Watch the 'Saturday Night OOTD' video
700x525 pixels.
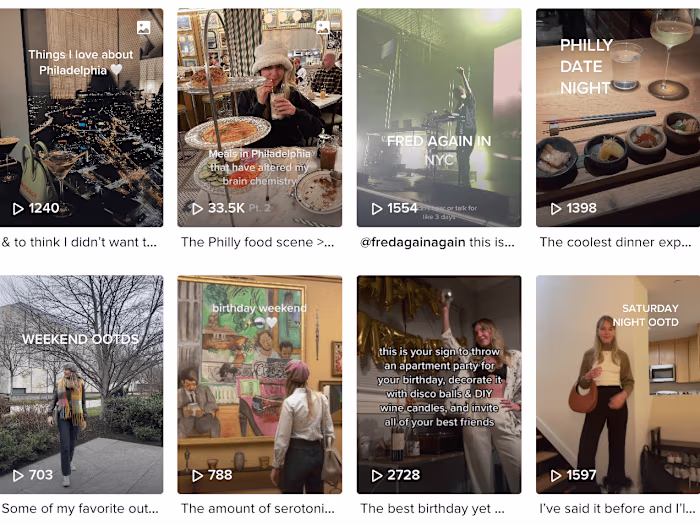tap(617, 385)
